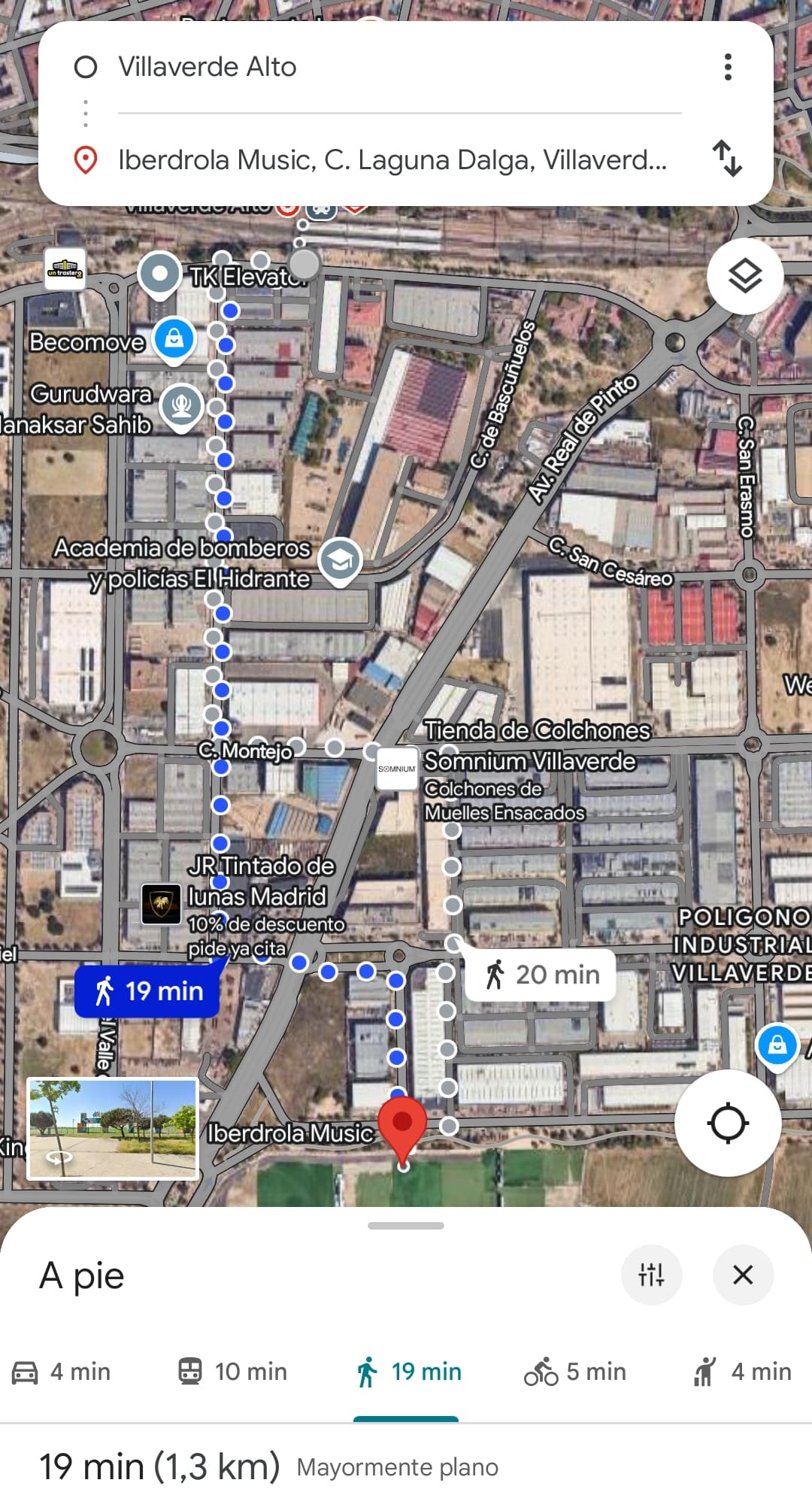
Task: Close the walking directions panel
Action: [x=743, y=1275]
